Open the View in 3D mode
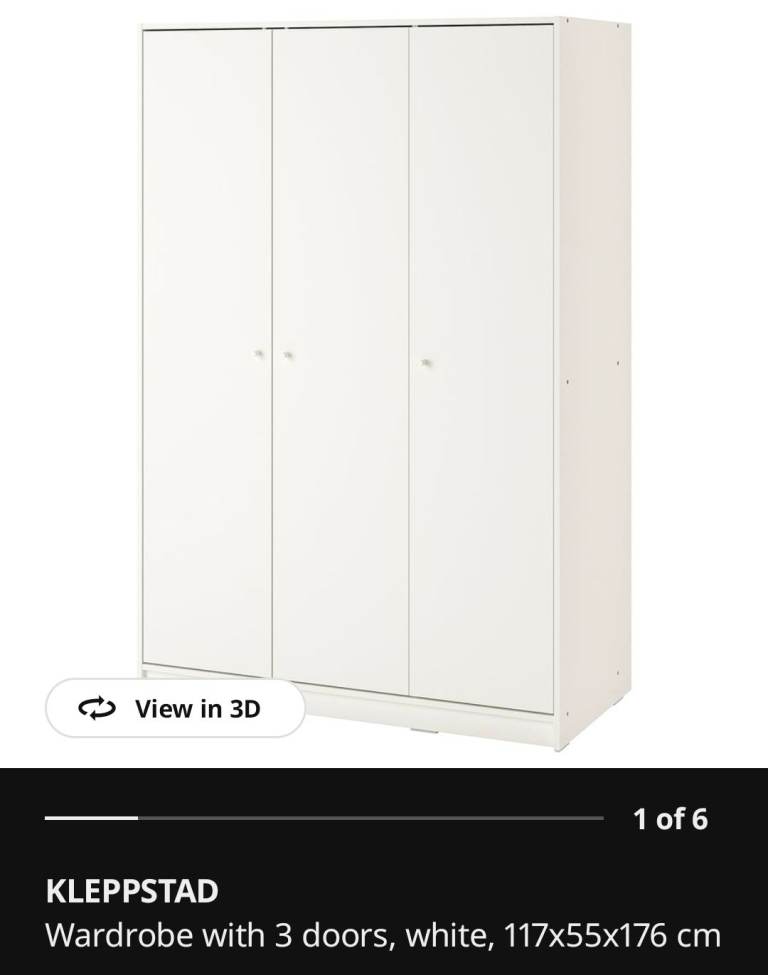768x975 pixels. pyautogui.click(x=175, y=708)
